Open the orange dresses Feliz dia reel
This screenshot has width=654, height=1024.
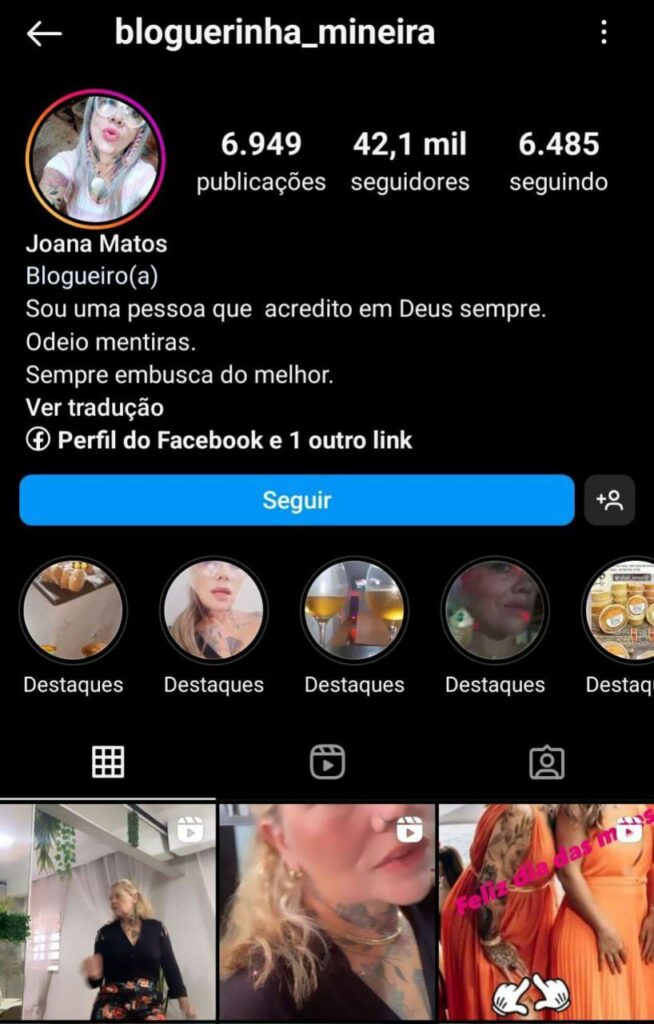coord(546,910)
